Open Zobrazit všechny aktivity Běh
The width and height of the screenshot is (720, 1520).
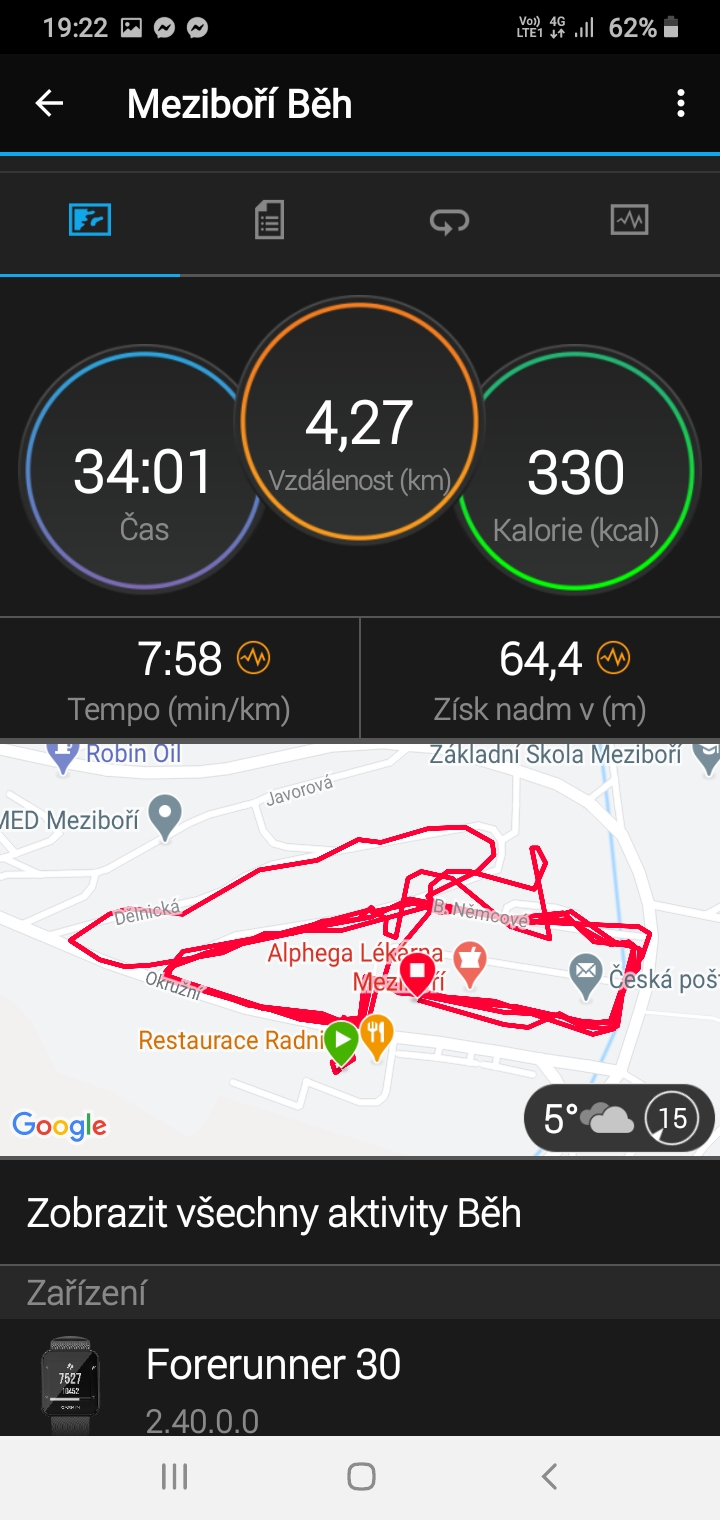coord(360,1212)
